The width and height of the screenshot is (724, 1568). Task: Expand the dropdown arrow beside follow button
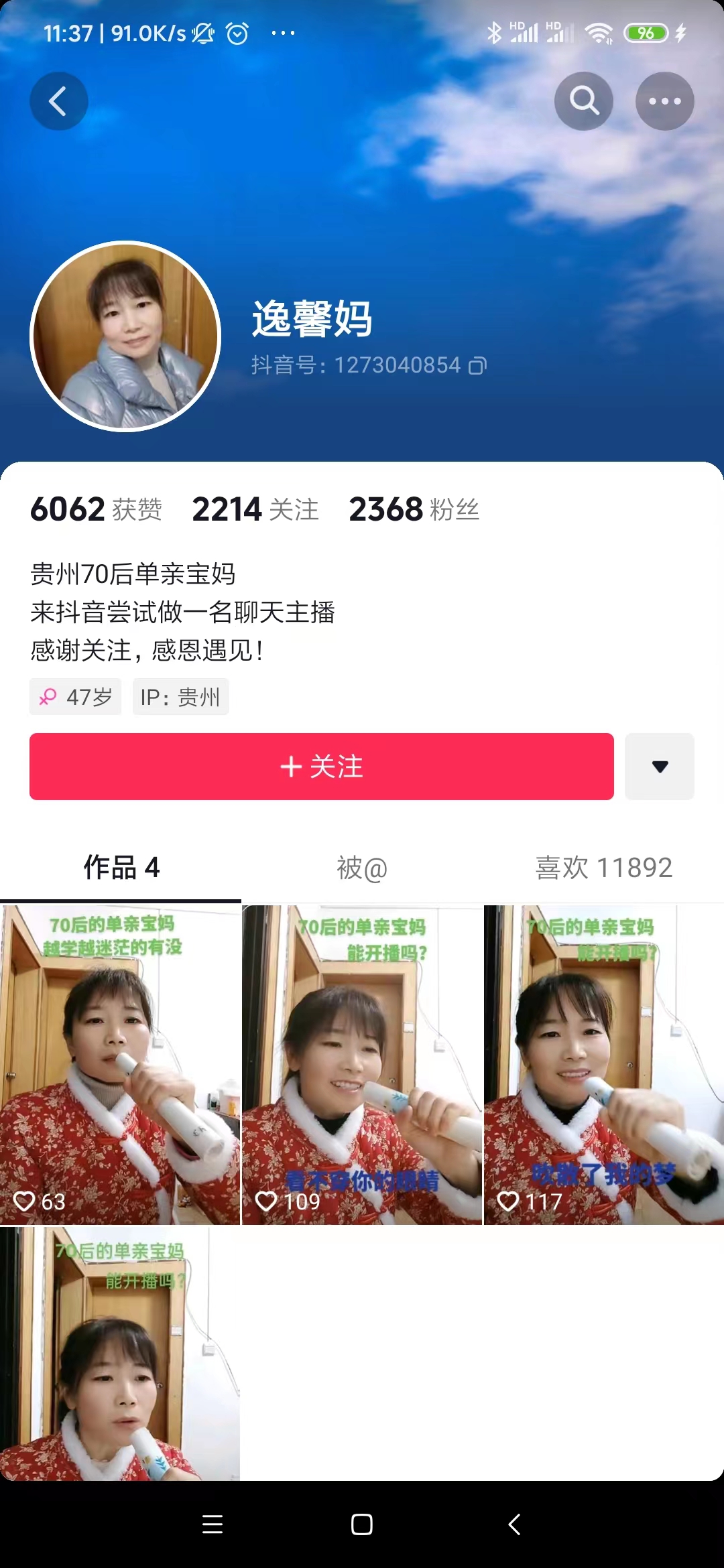[660, 766]
